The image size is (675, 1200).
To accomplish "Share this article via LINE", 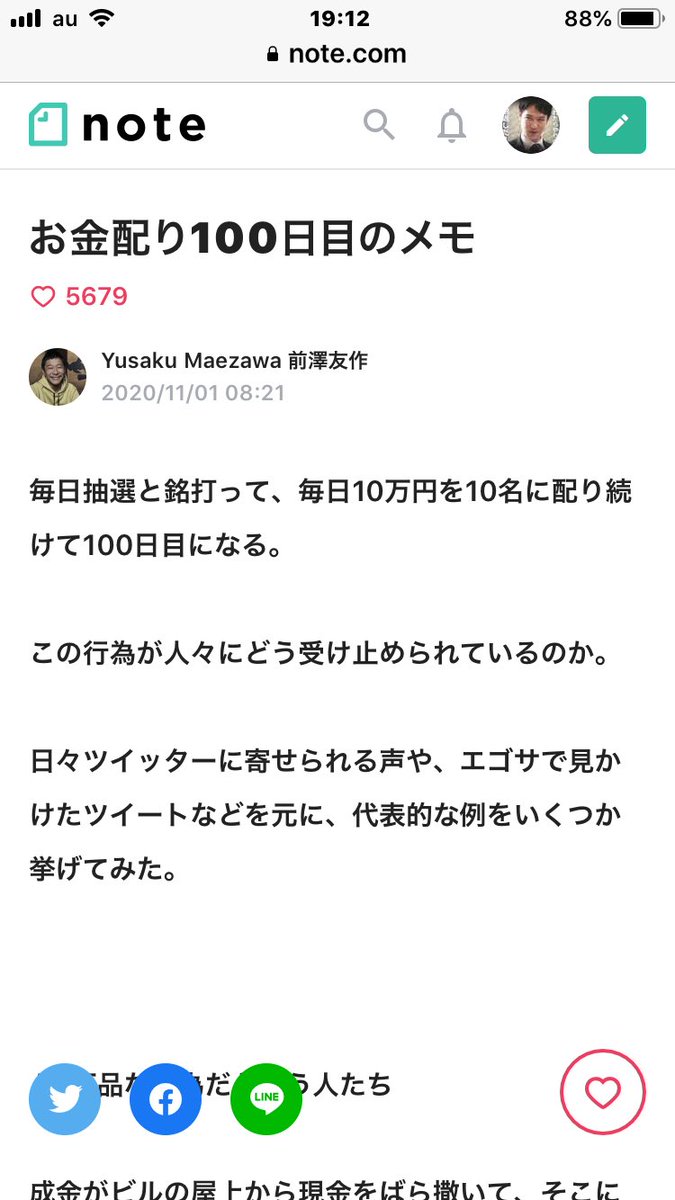I will (266, 1099).
